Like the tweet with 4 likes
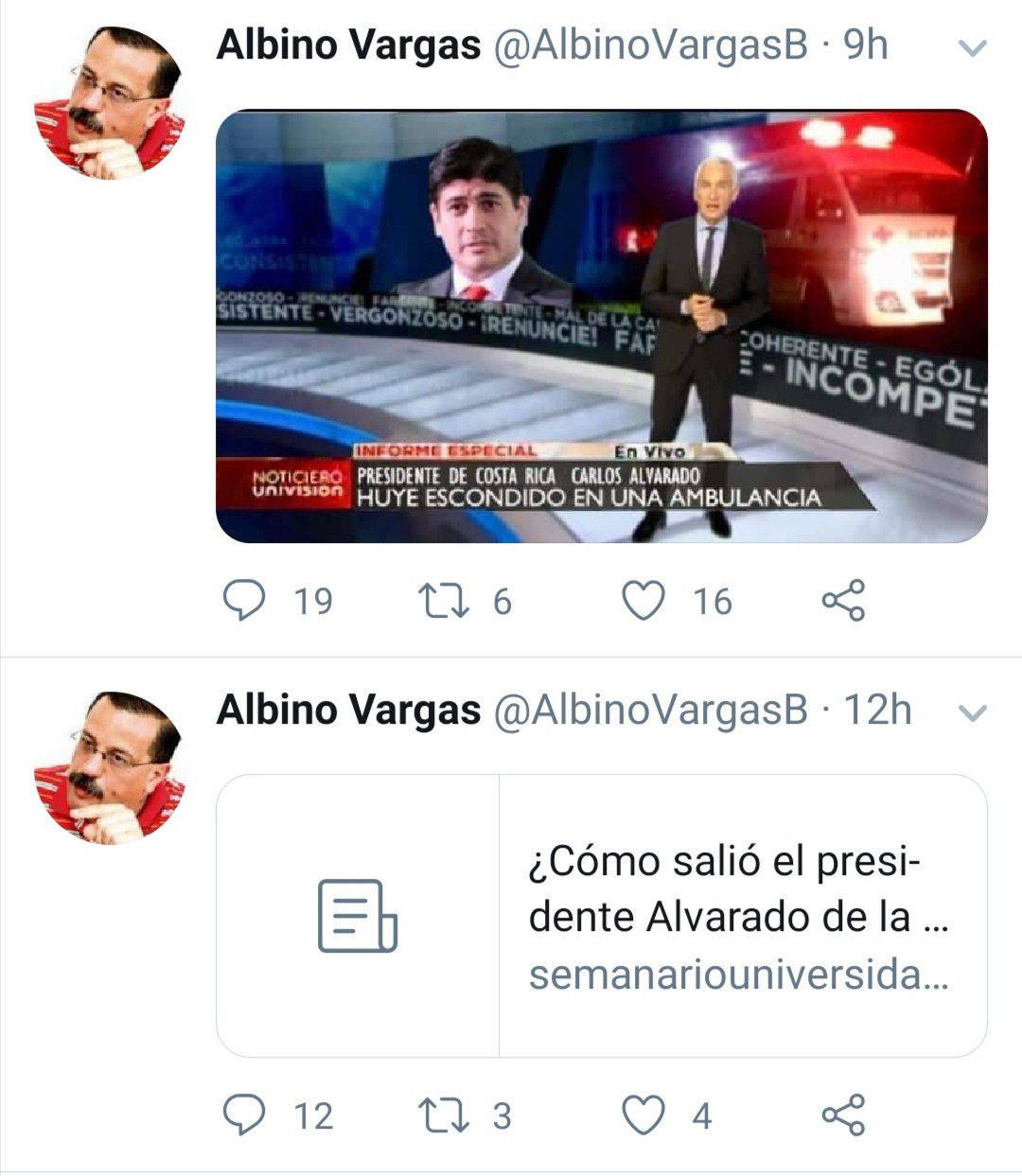 (643, 1115)
